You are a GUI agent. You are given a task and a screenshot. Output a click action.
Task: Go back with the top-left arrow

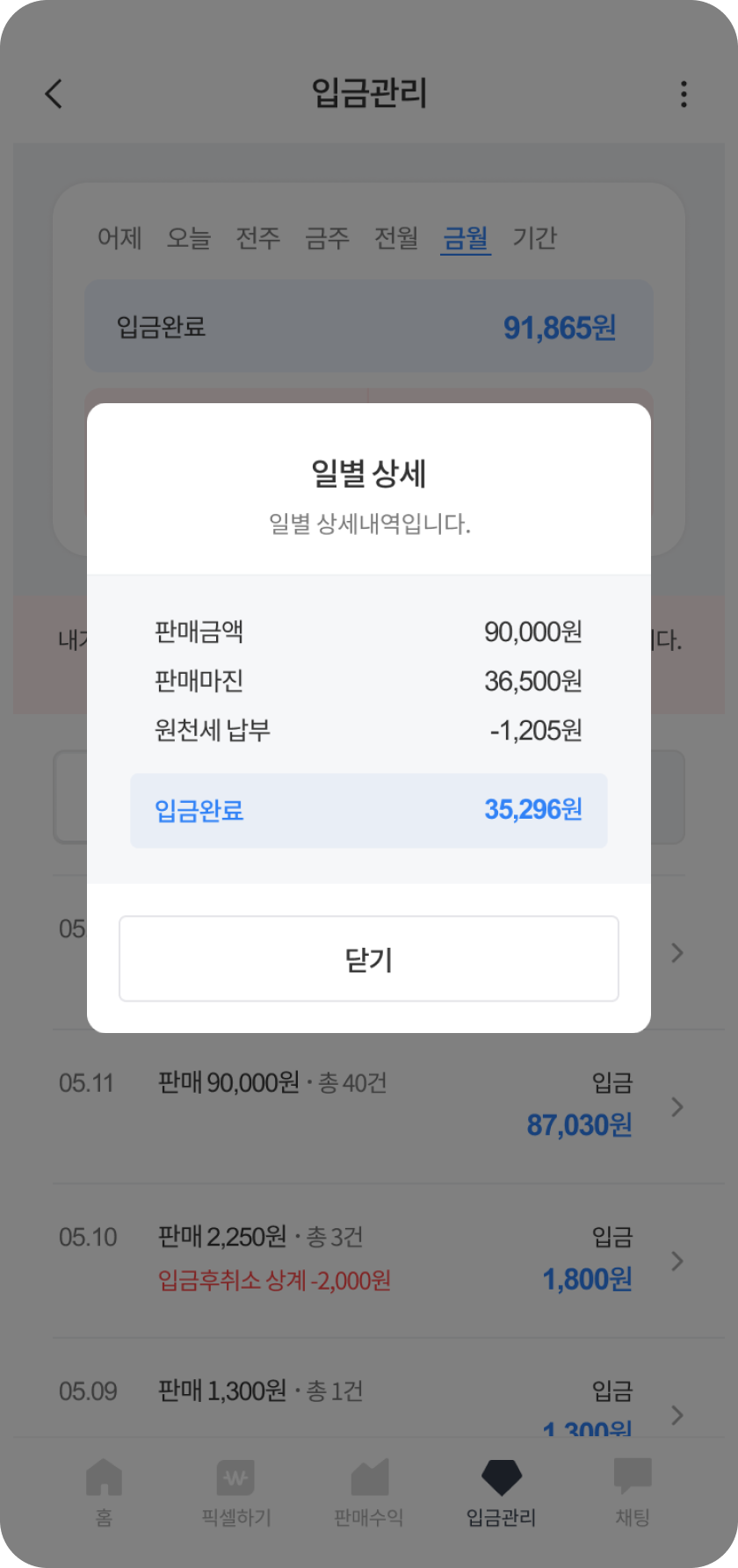pyautogui.click(x=54, y=94)
